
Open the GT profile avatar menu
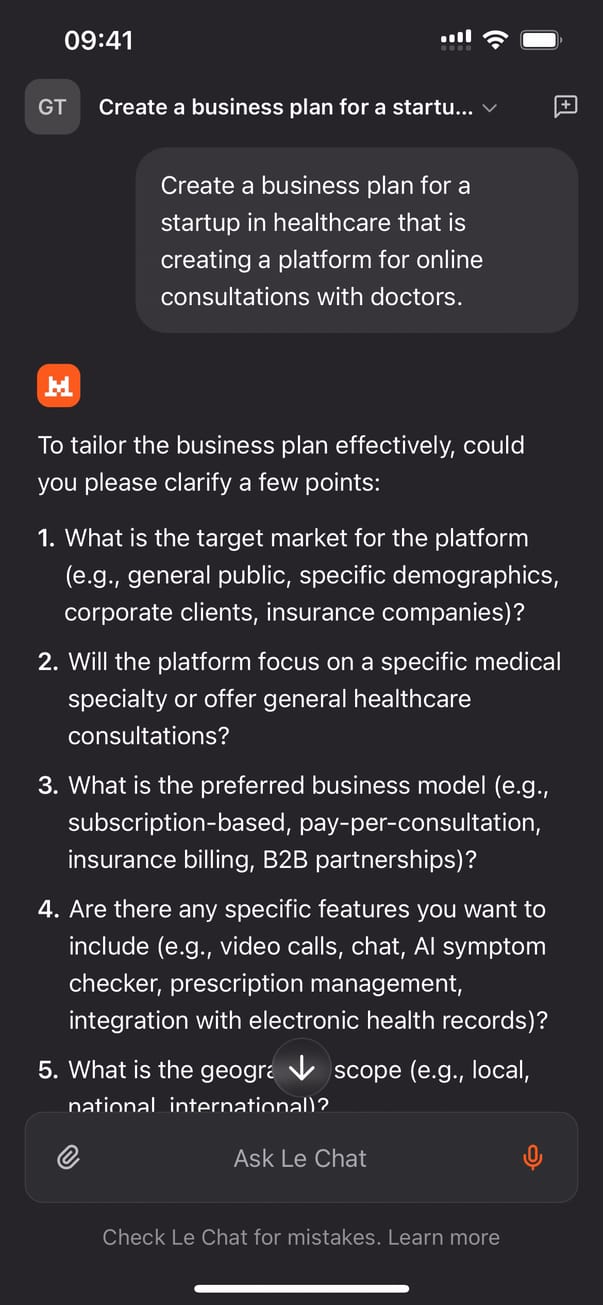point(52,108)
